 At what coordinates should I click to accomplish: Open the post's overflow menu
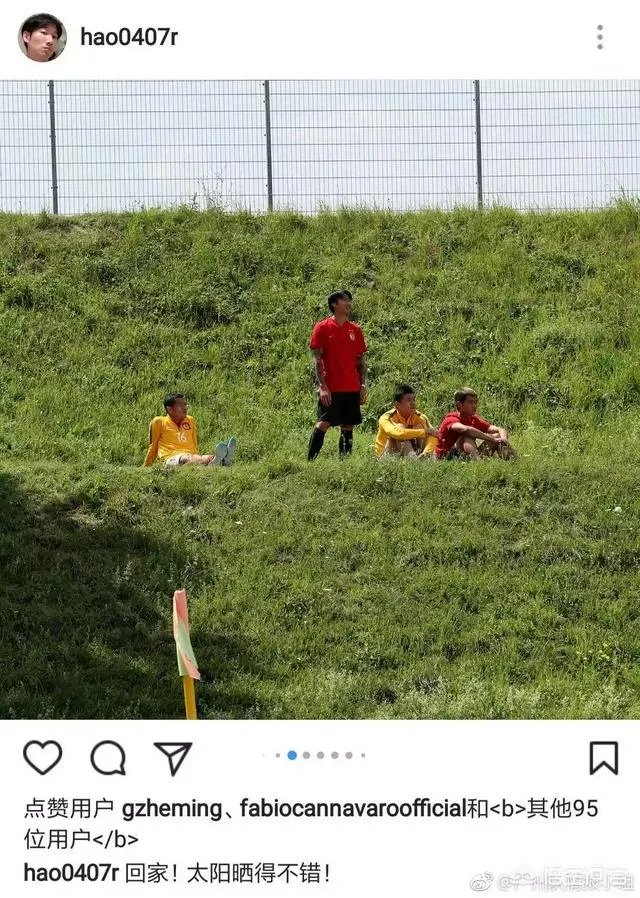(x=599, y=38)
